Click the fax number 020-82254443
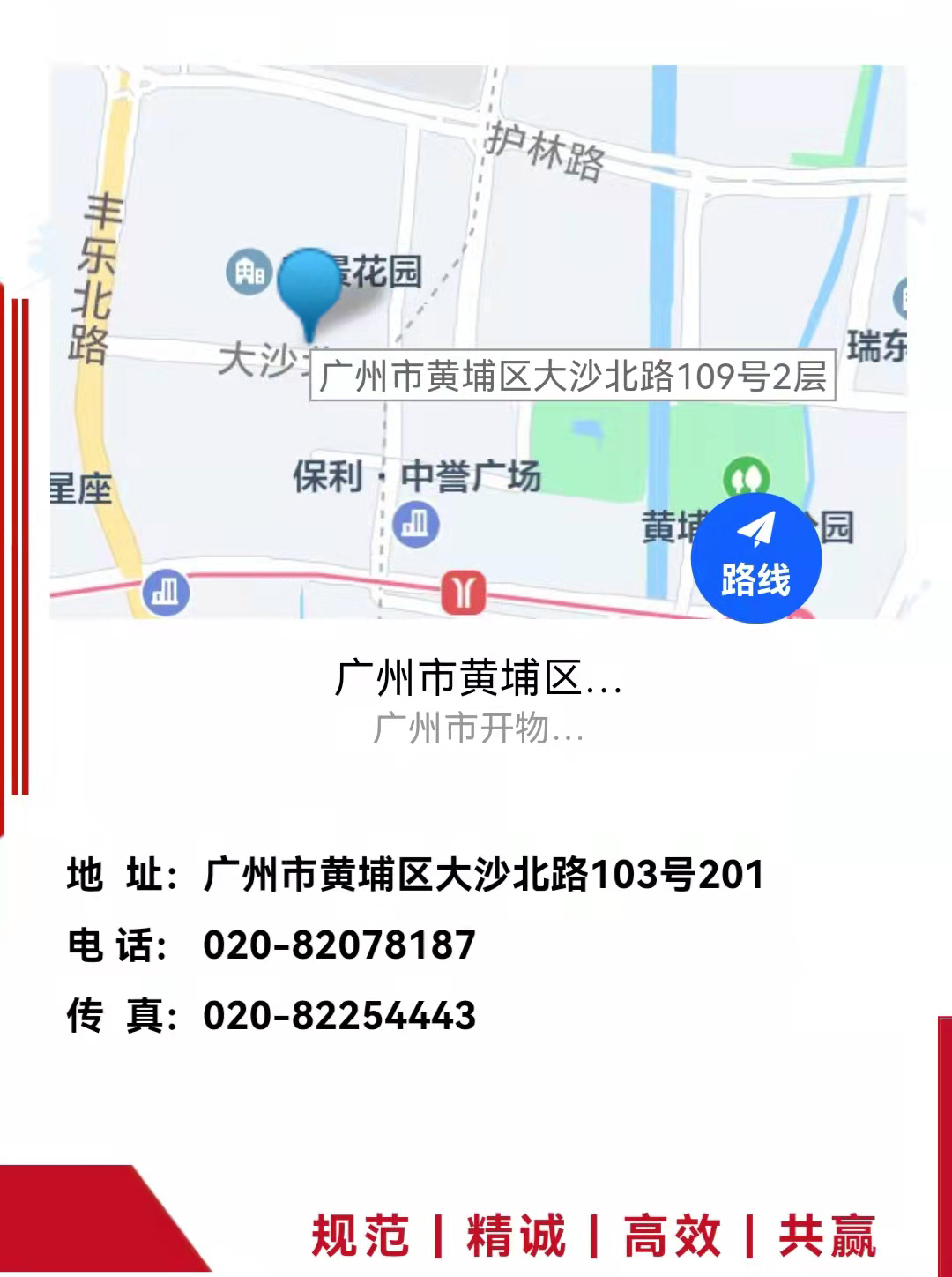Viewport: 952px width, 1277px height. point(339,1015)
